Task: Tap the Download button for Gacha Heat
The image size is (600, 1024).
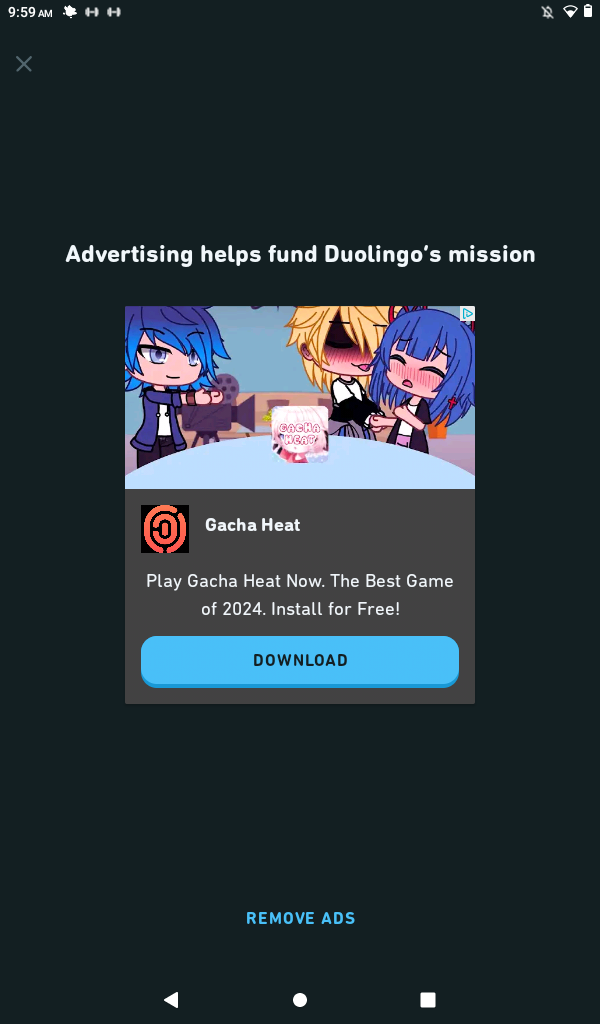Action: tap(300, 660)
